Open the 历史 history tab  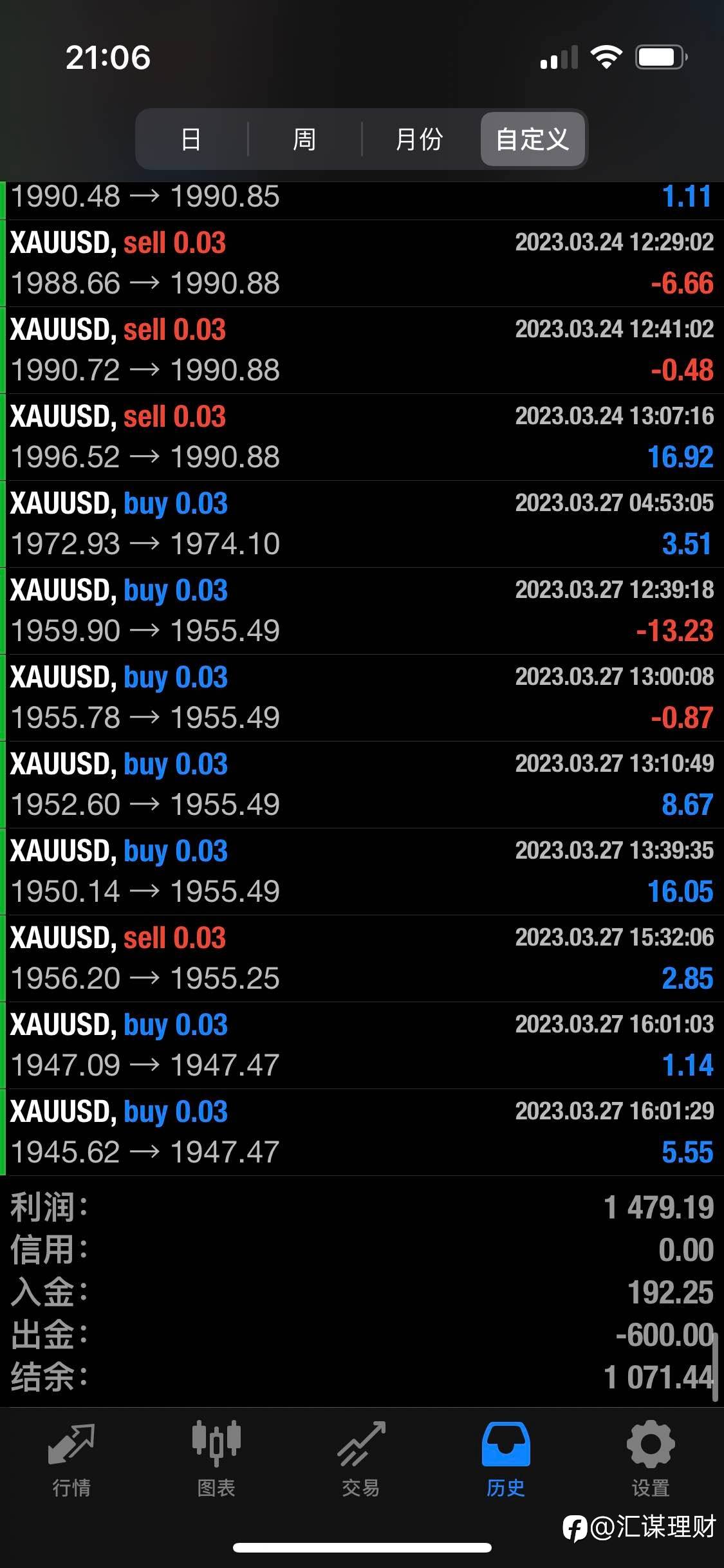coord(506,1460)
